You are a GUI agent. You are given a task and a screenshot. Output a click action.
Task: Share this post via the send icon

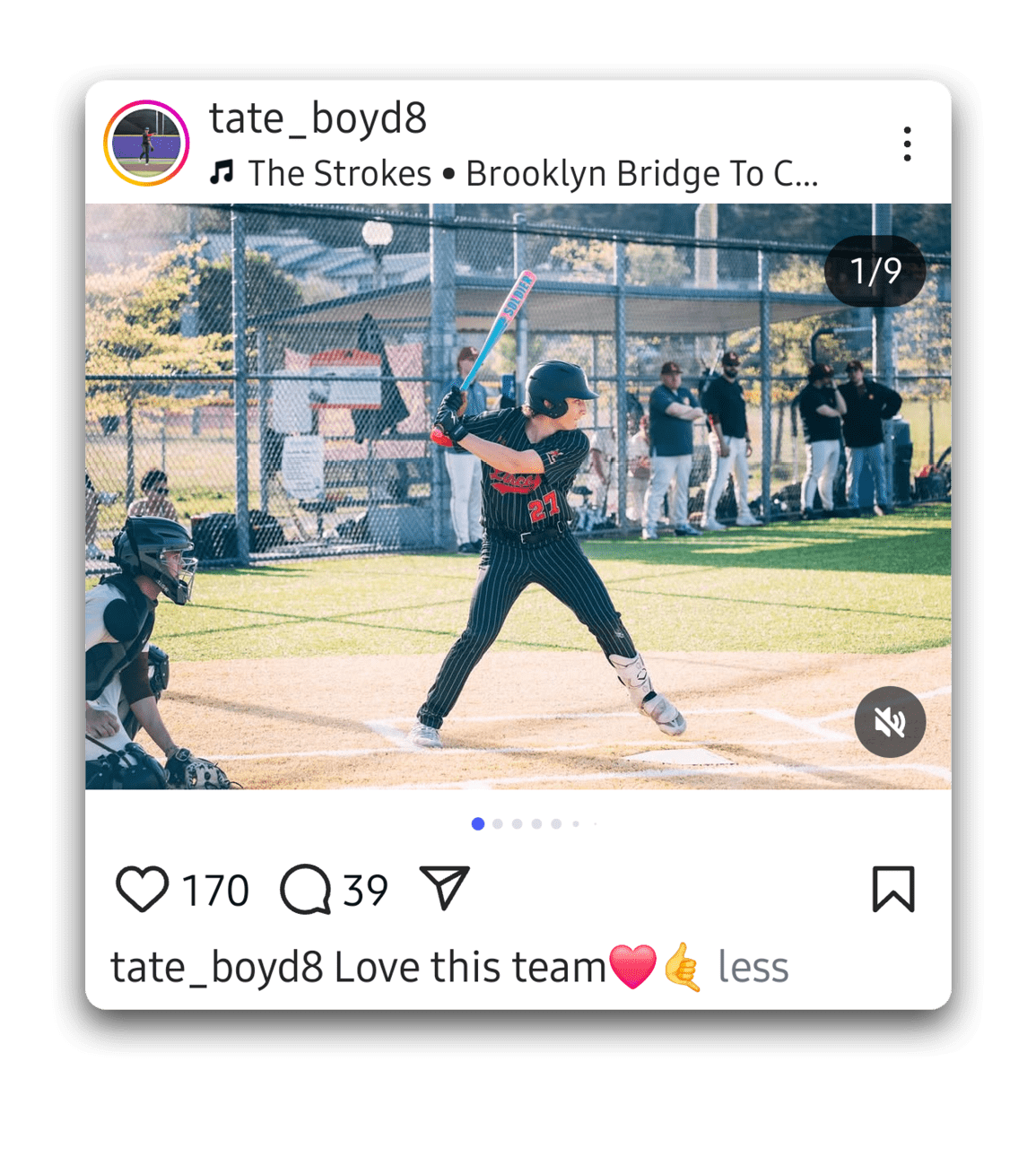coord(445,888)
